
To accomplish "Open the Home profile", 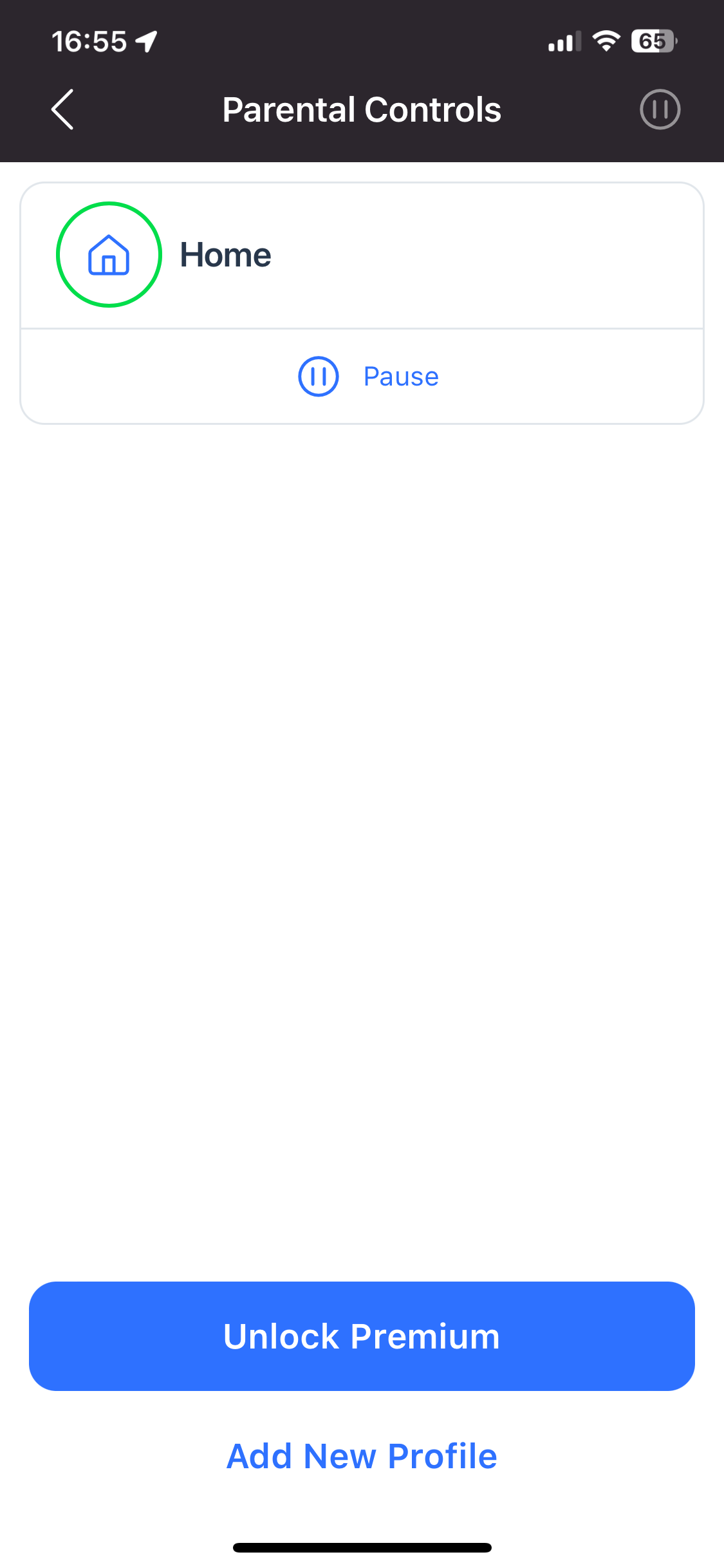I will [225, 256].
